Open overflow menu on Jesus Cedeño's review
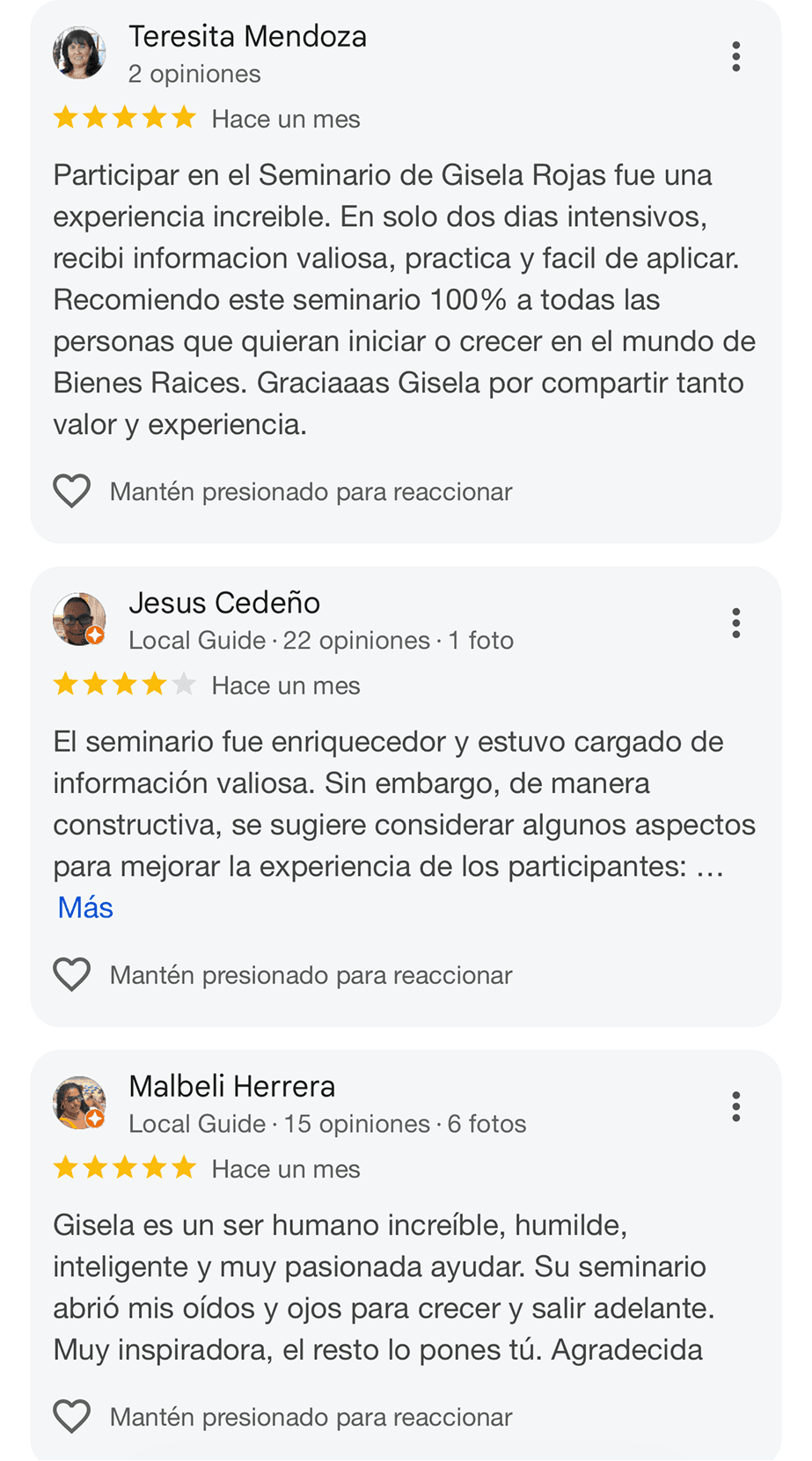812x1461 pixels. coord(735,623)
